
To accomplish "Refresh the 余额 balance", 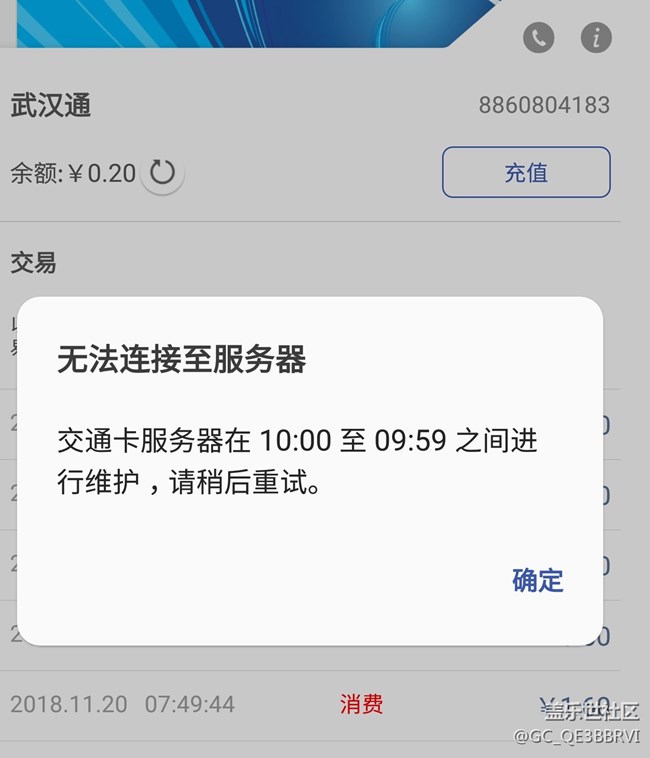I will [162, 174].
